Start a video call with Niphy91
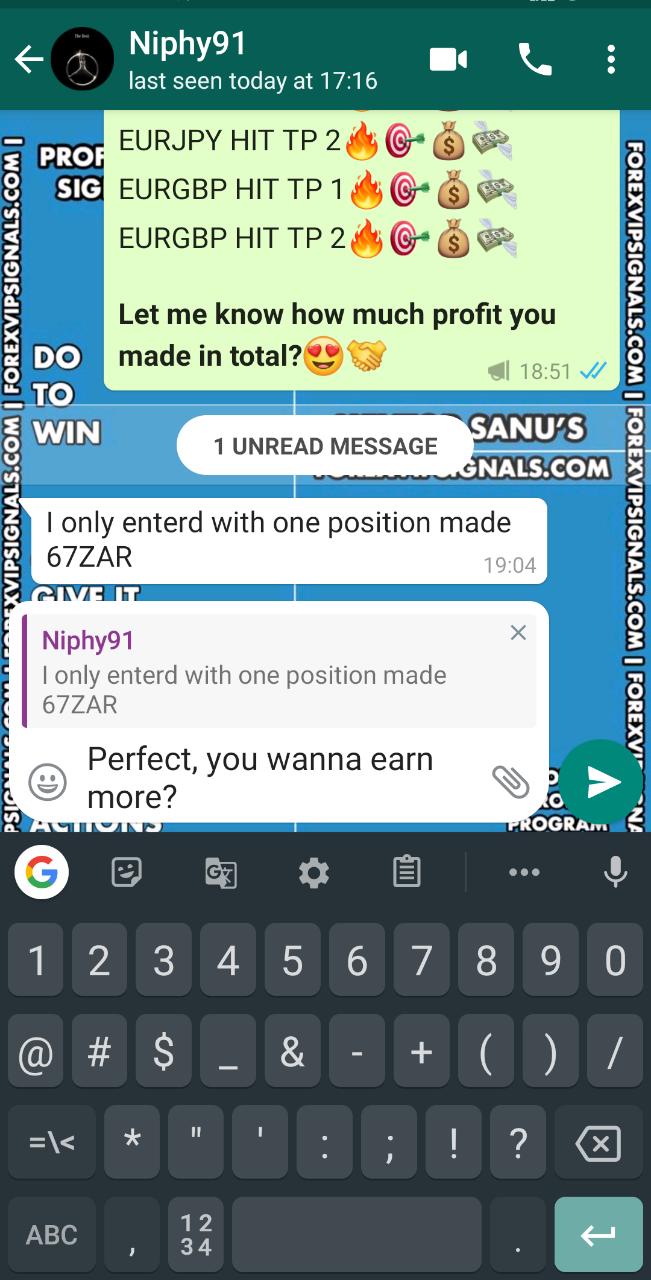Screen dimensions: 651x1280 pos(448,60)
